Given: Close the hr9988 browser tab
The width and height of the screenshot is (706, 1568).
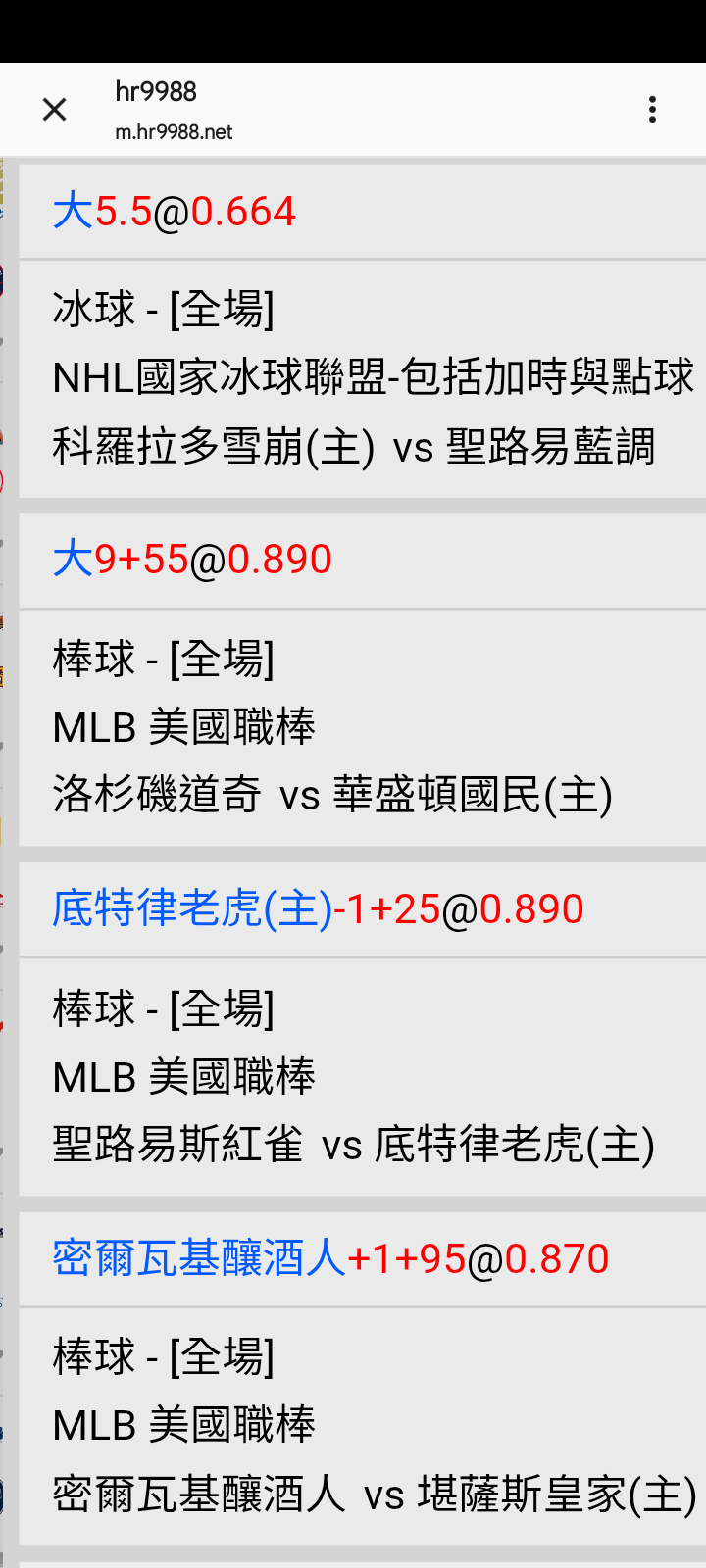Looking at the screenshot, I should tap(55, 110).
